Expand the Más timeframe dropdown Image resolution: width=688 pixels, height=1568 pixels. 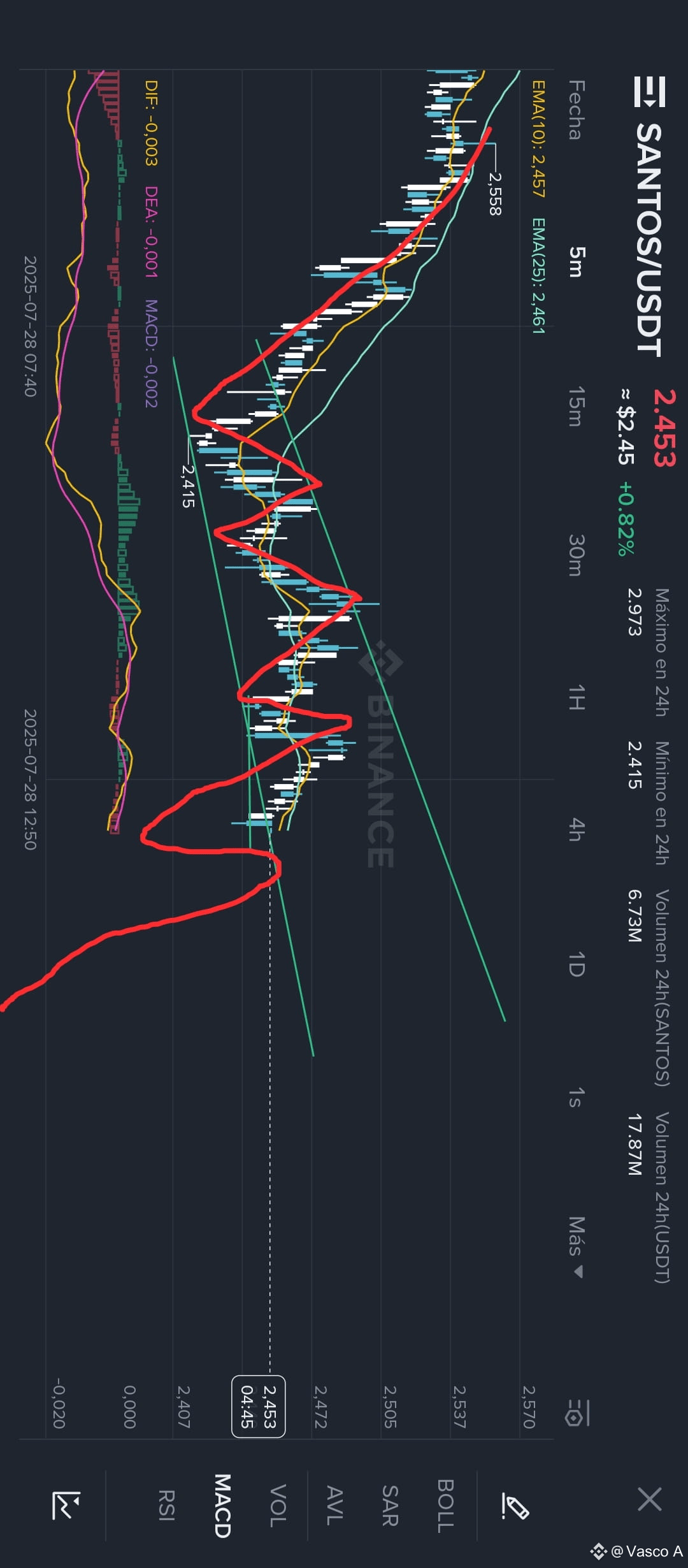(x=576, y=1247)
